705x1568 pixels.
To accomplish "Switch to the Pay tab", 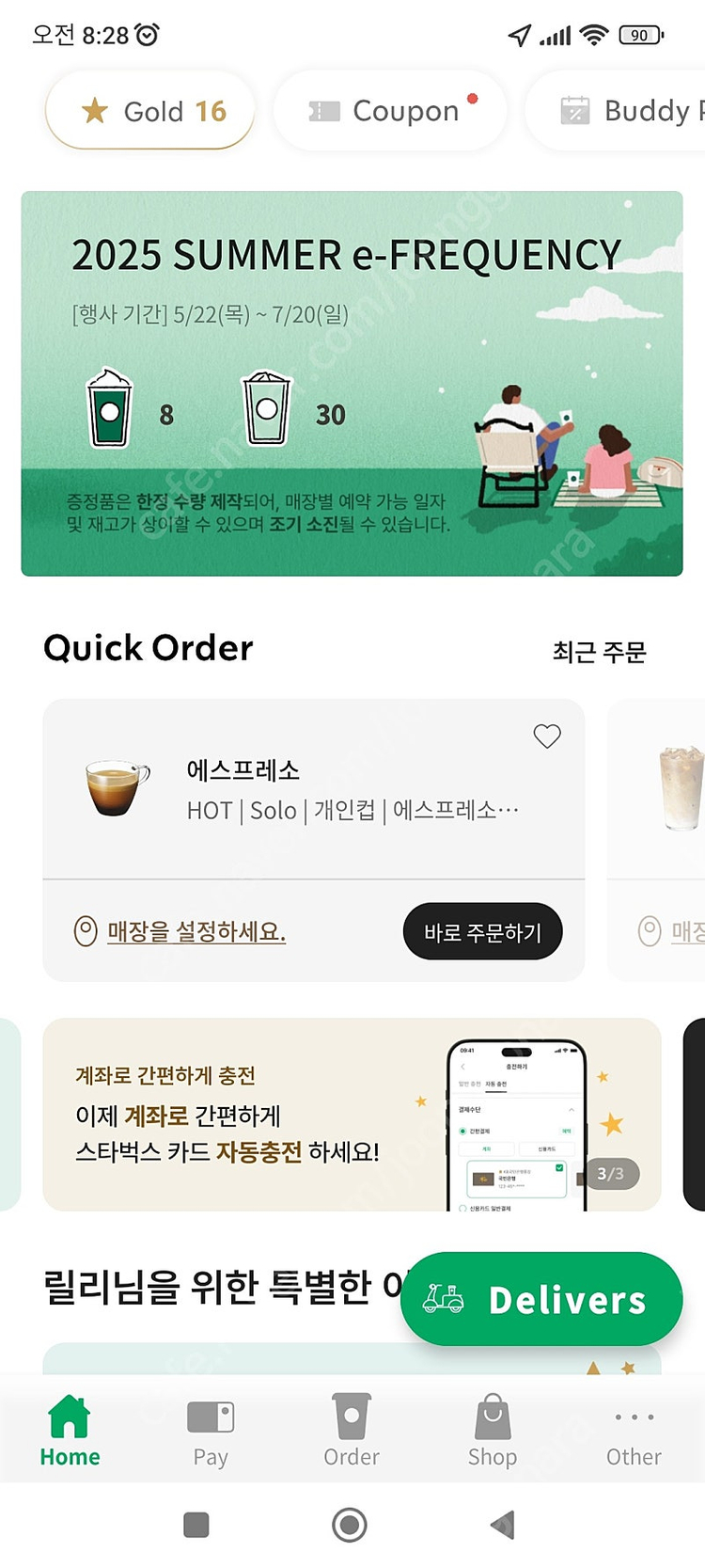I will pos(211,1431).
